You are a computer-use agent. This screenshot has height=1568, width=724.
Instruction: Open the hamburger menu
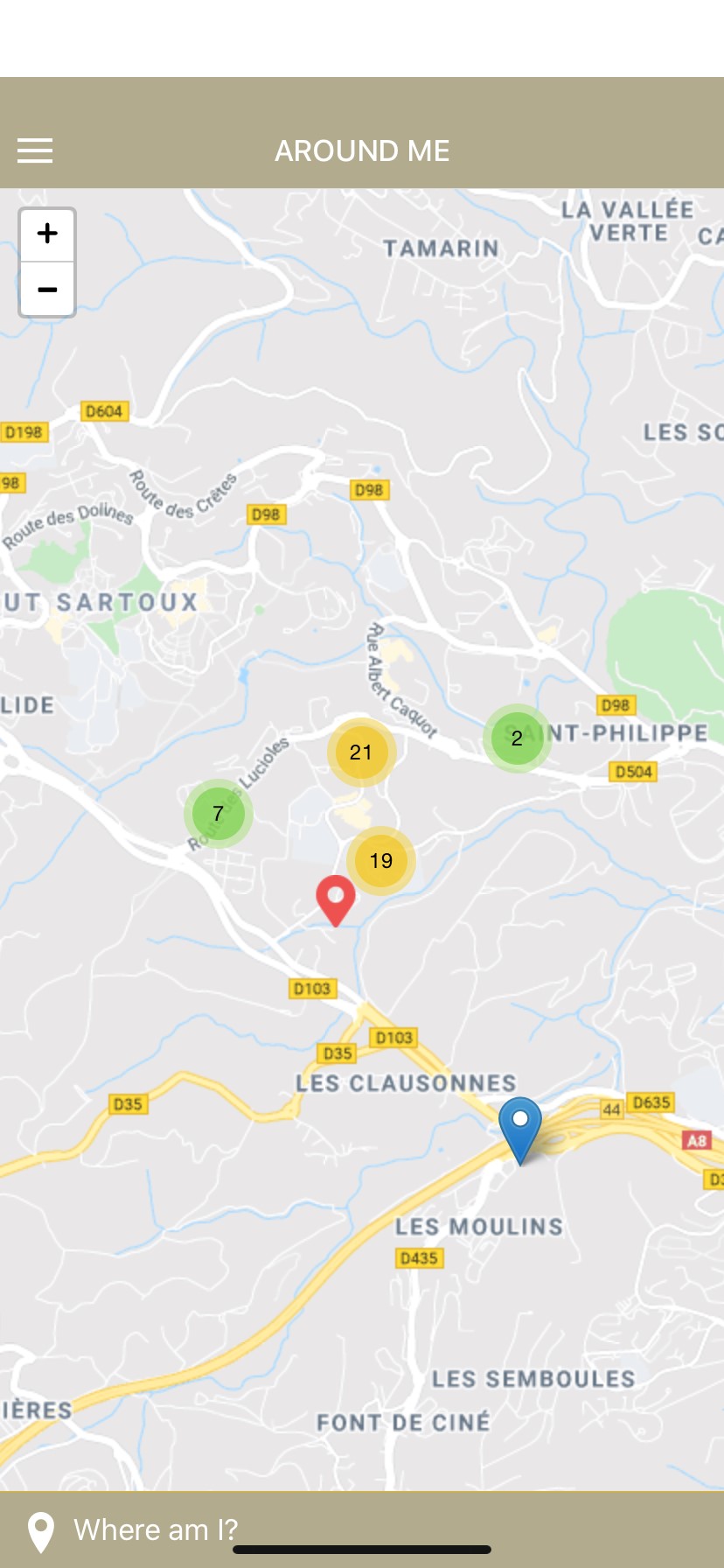coord(35,150)
